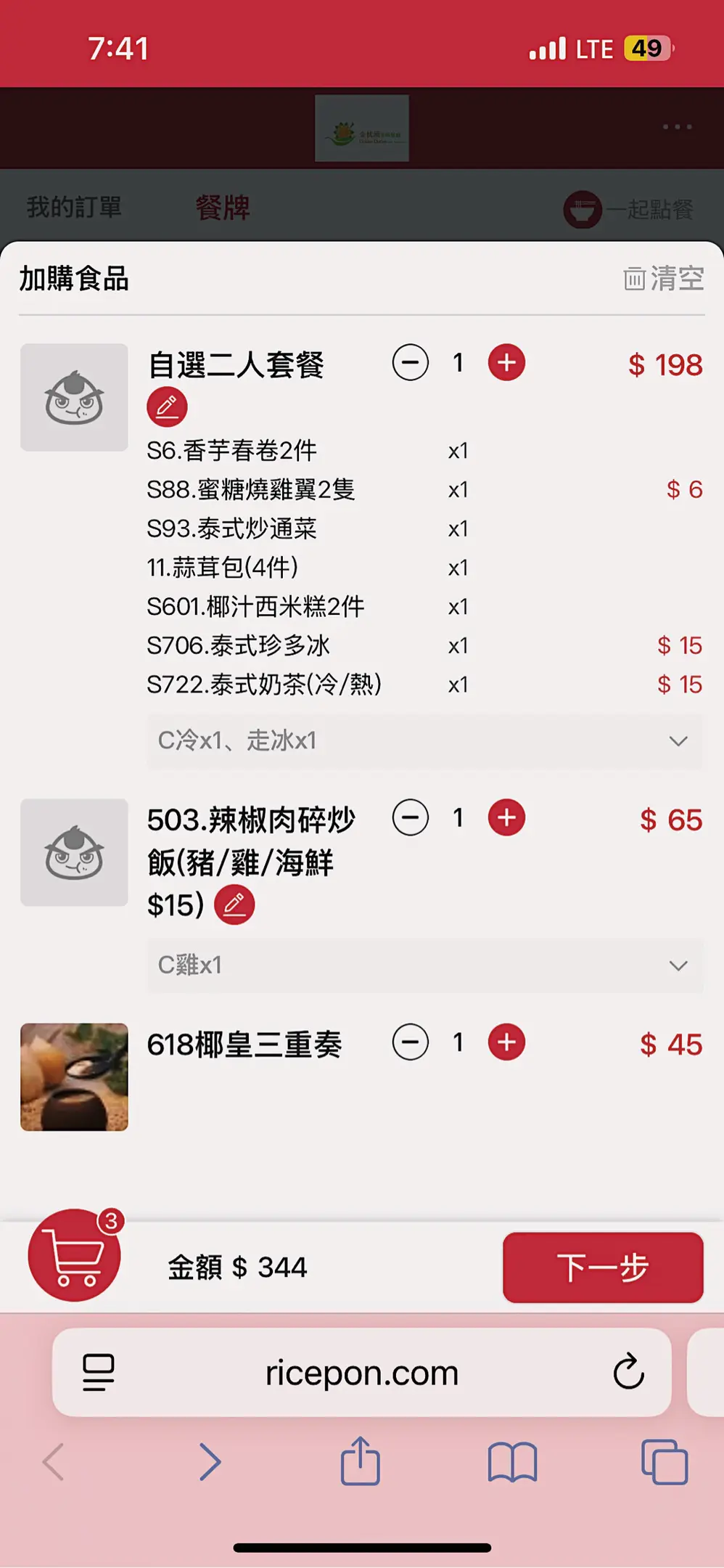Decrease quantity of 503.辣椒肉碎炒飯

pyautogui.click(x=411, y=818)
